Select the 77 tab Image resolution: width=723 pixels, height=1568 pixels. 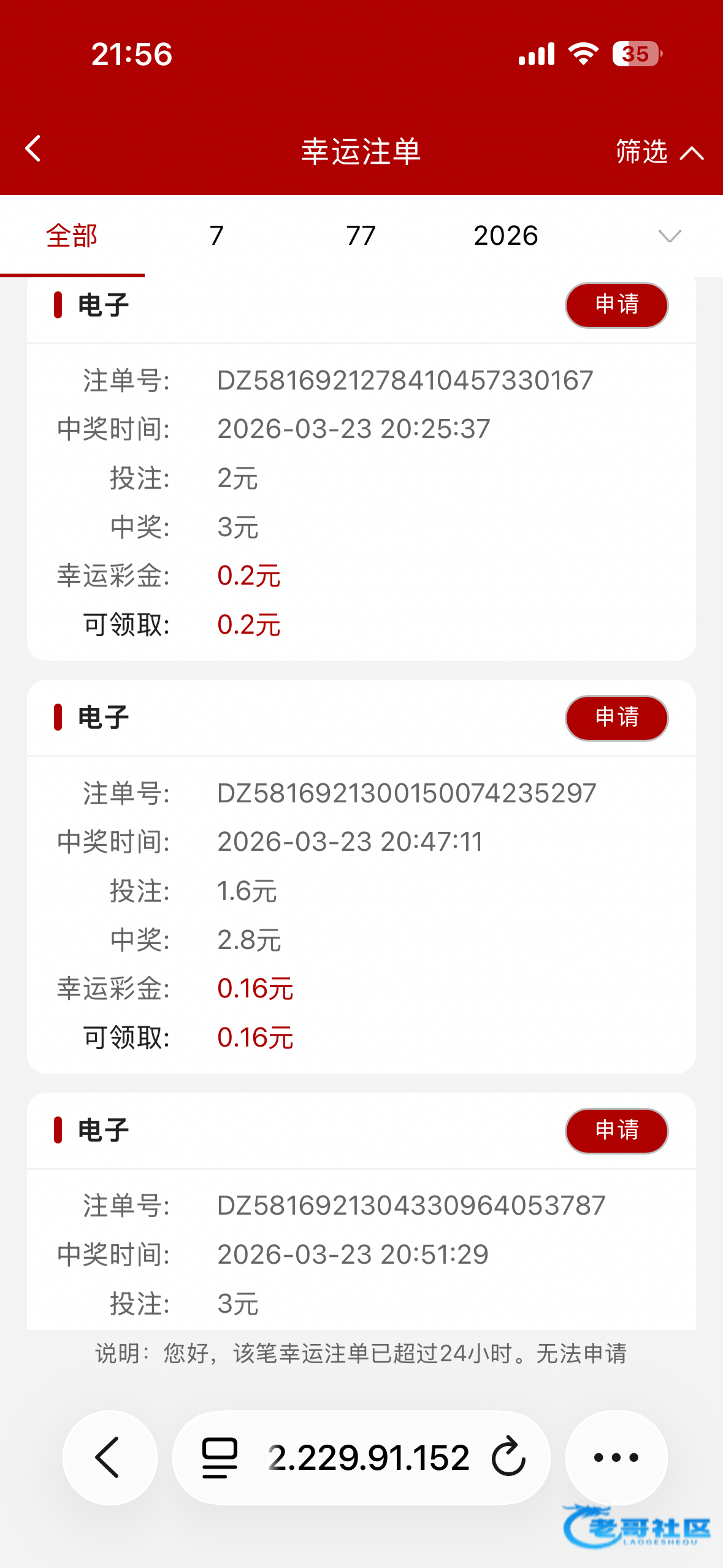coord(361,236)
